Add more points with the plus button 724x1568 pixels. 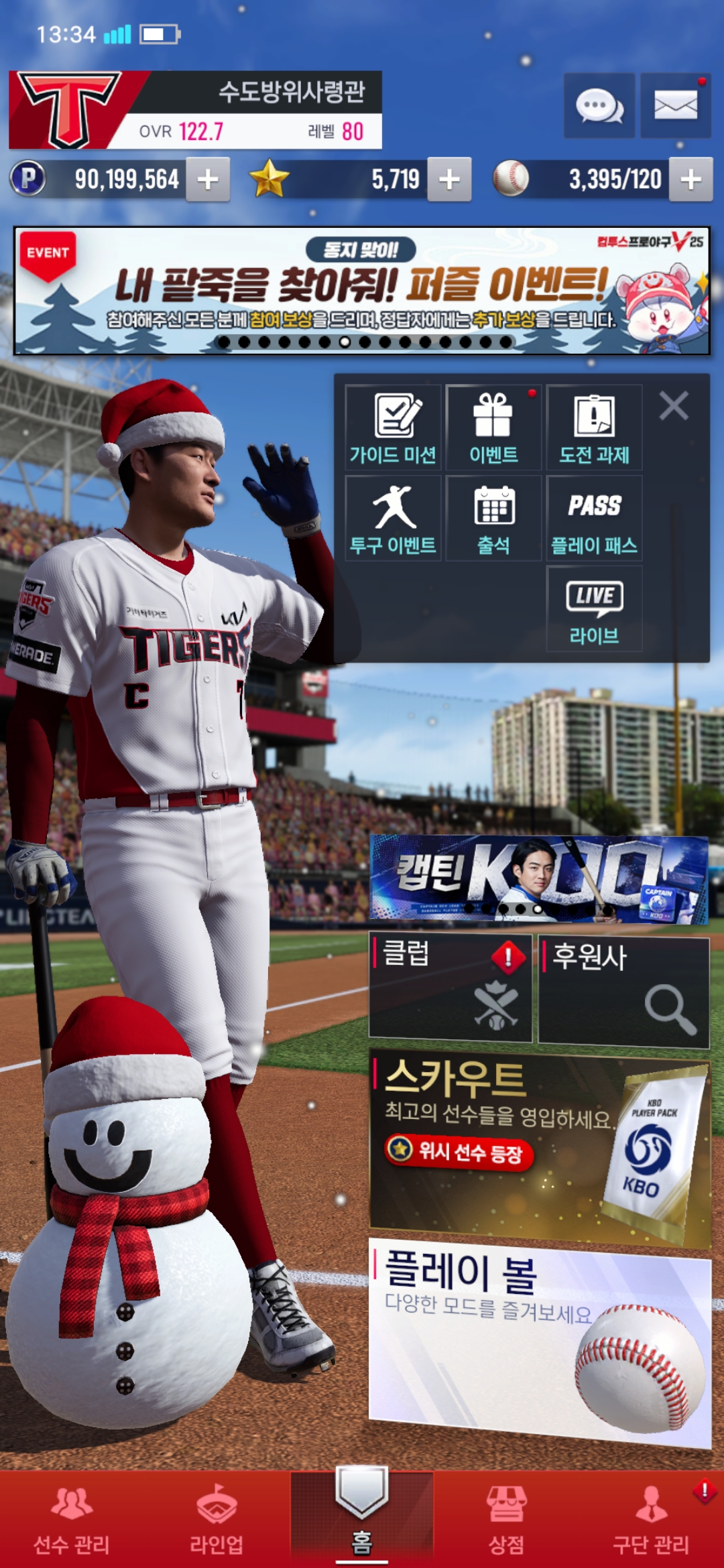click(208, 179)
